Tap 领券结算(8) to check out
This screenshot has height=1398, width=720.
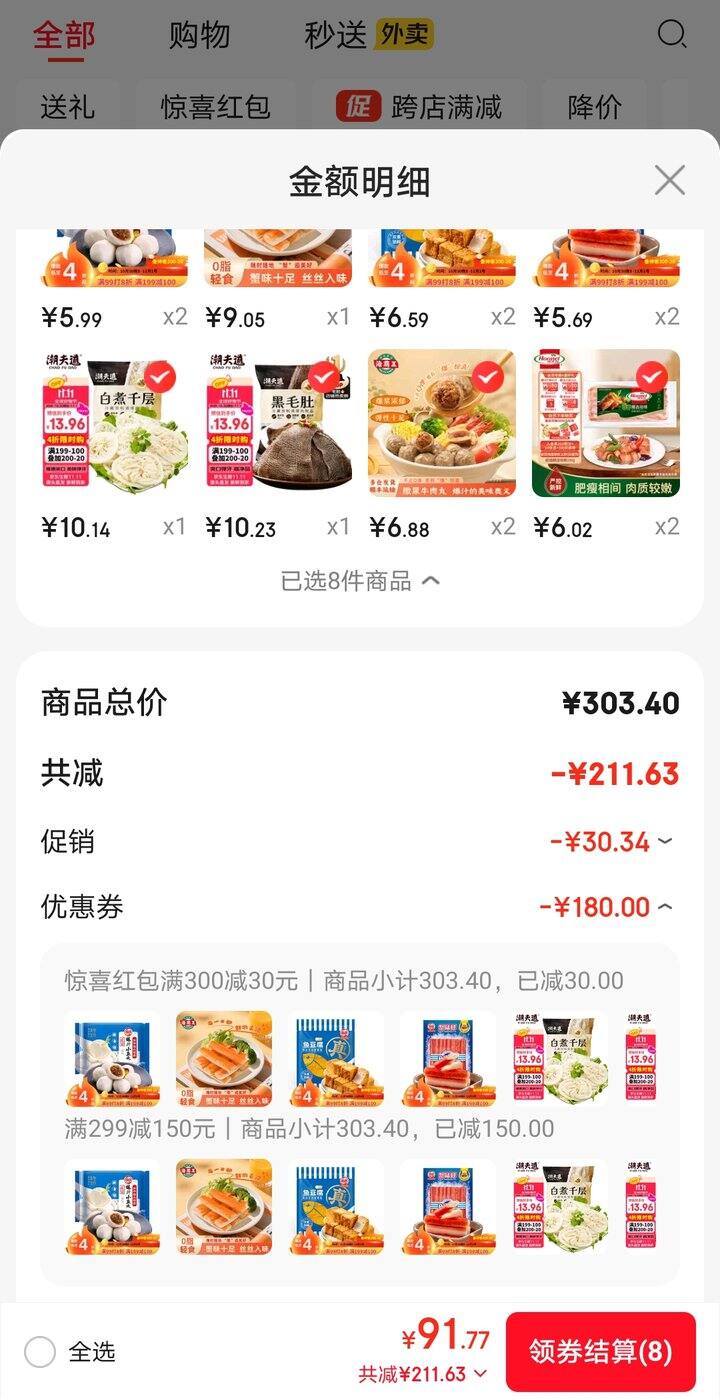(600, 1352)
